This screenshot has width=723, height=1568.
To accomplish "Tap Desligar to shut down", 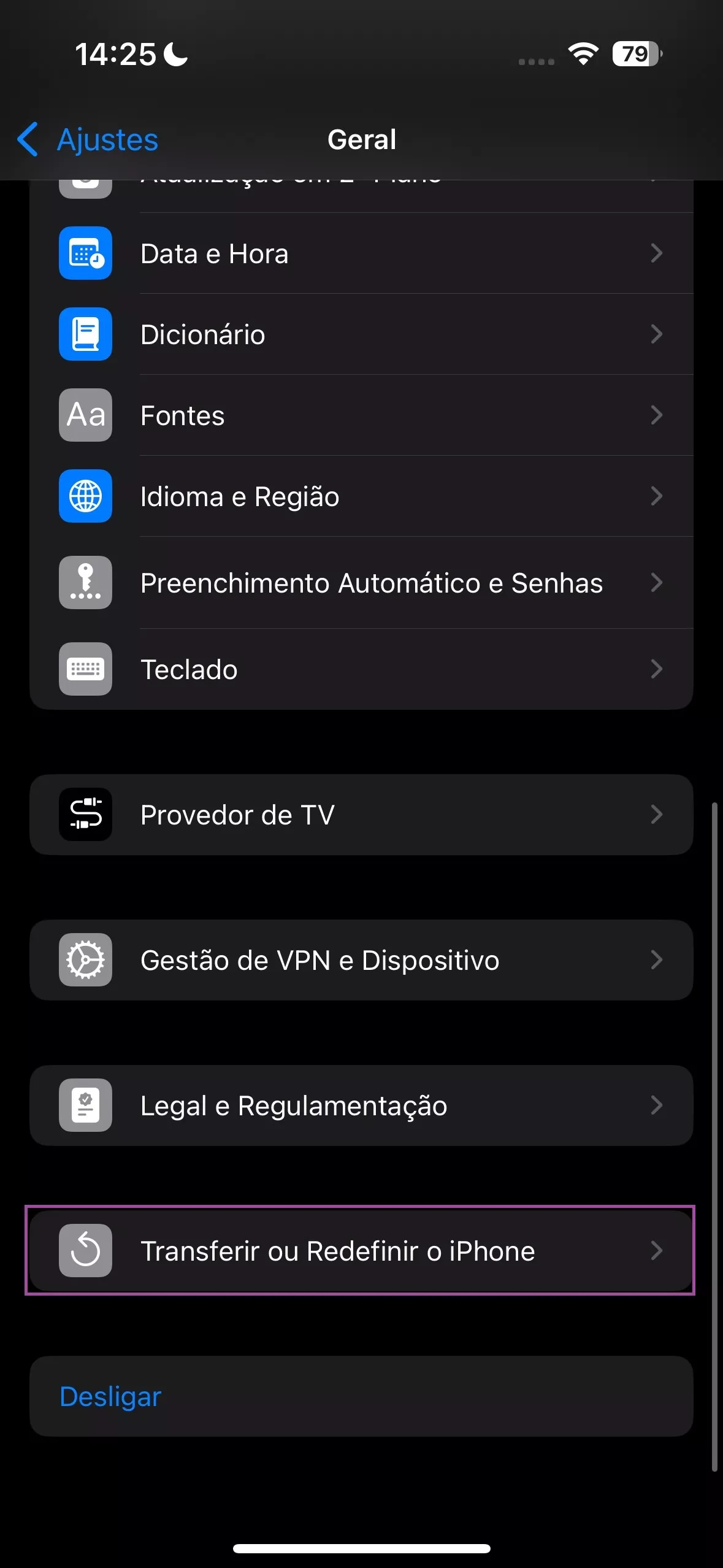I will 110,1396.
